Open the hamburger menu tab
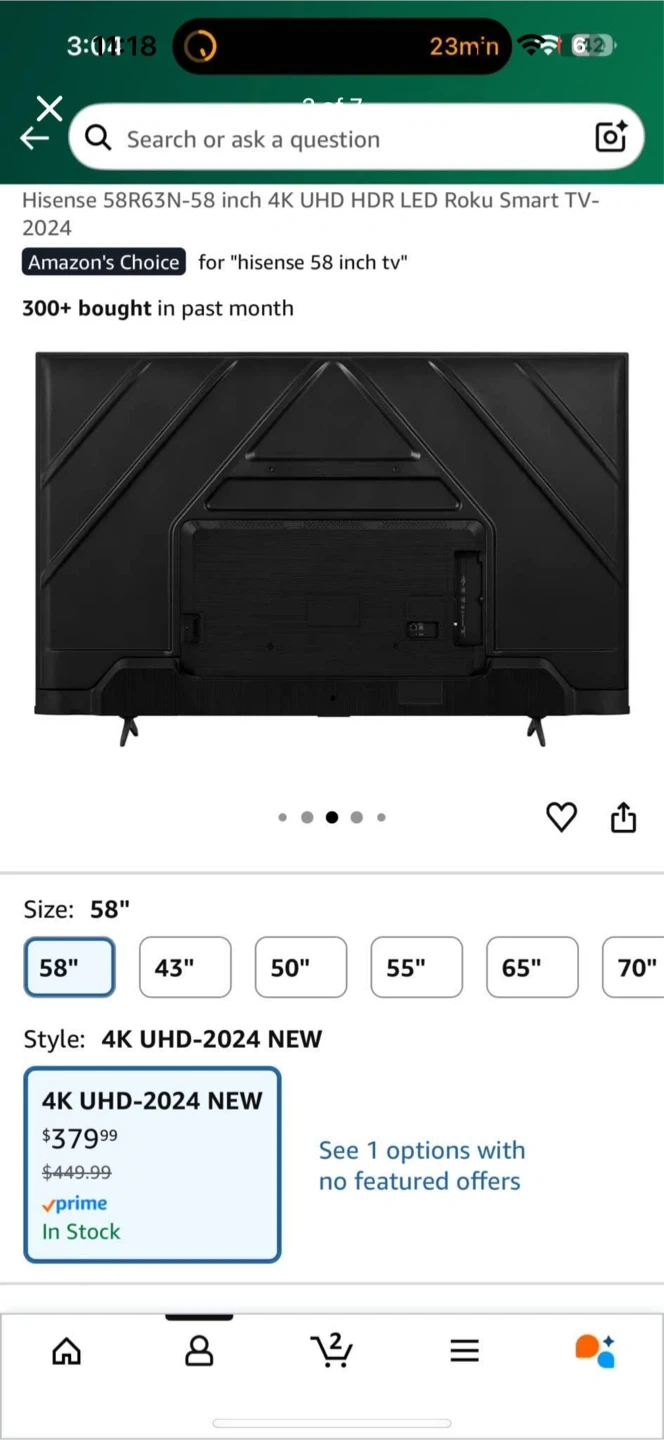 464,1351
